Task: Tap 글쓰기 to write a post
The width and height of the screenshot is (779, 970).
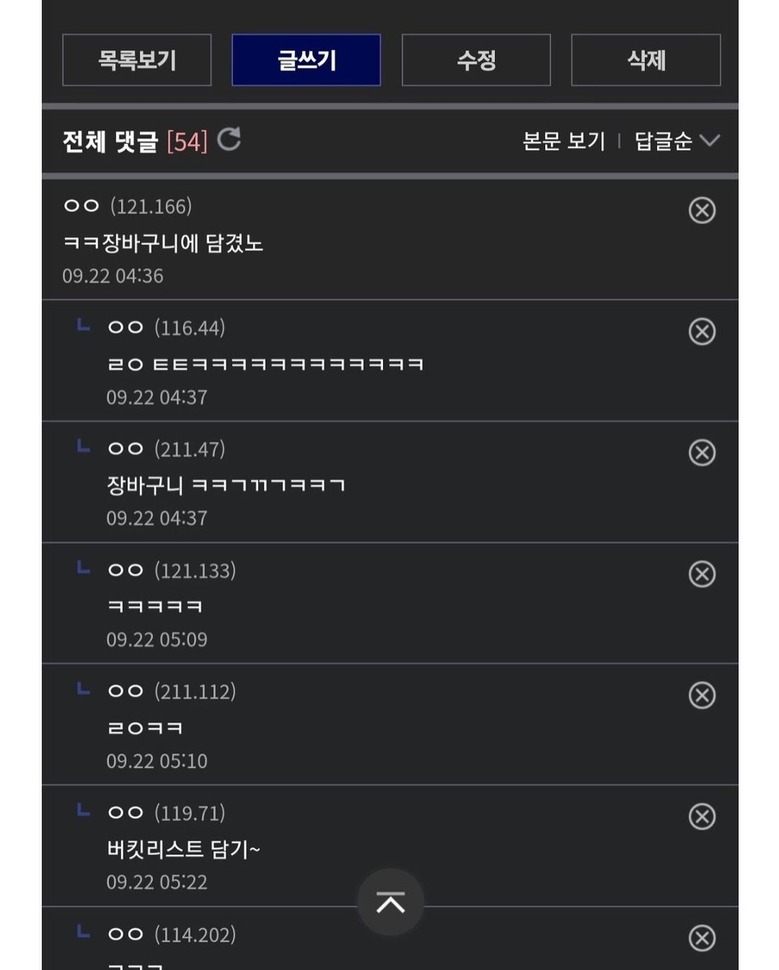Action: (x=306, y=60)
